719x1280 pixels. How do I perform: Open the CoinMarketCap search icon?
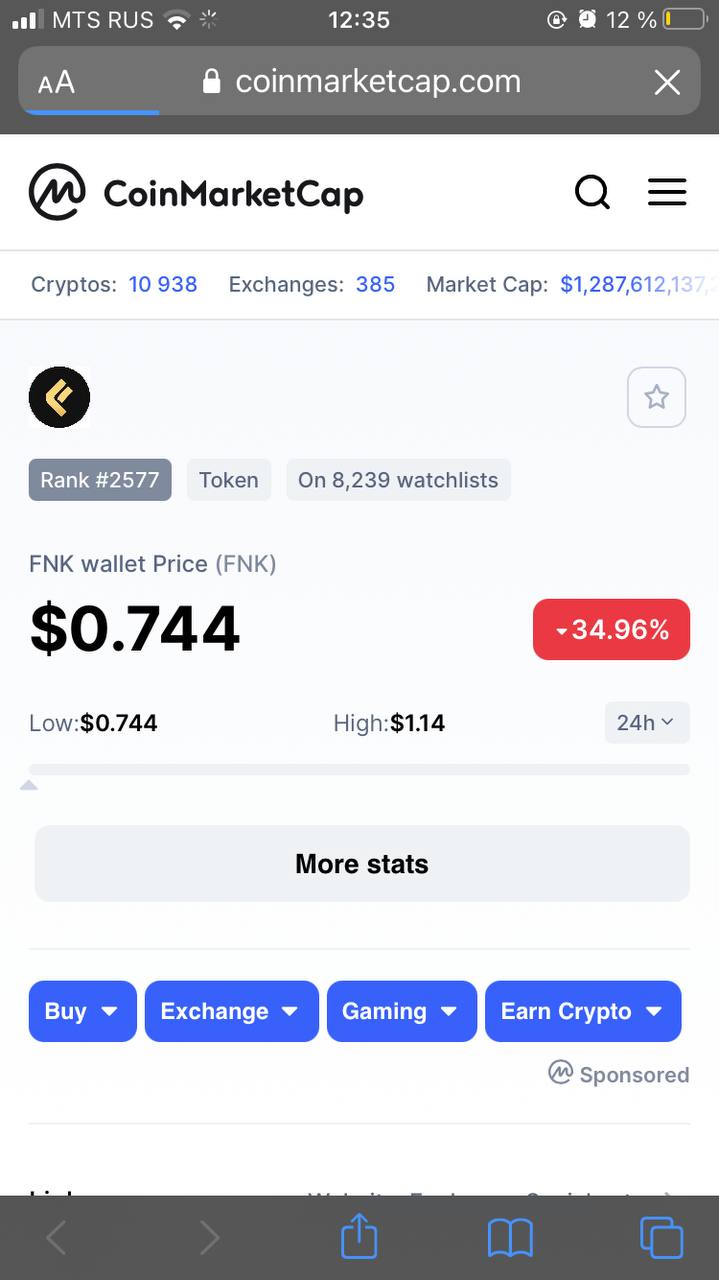592,192
